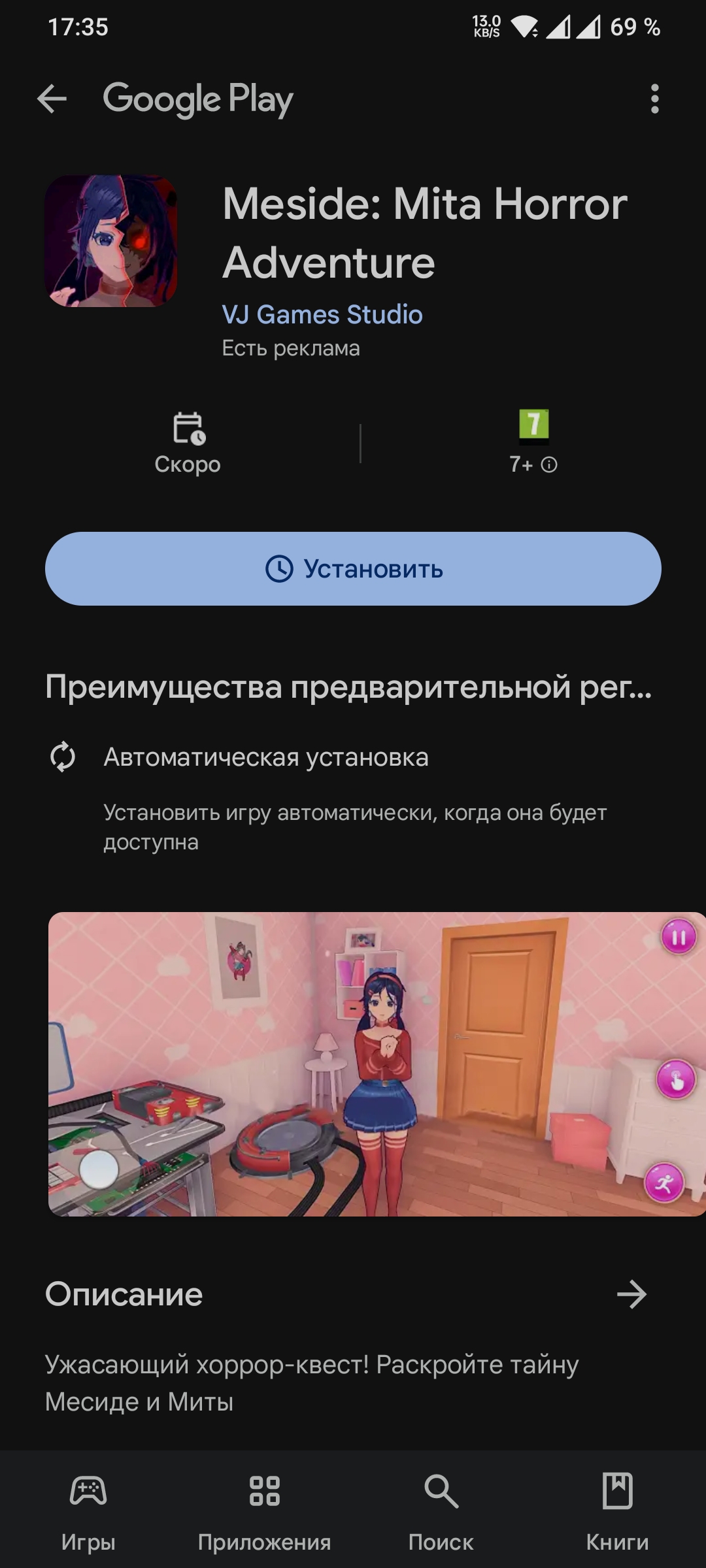Screen dimensions: 706x1568
Task: Open VJ Games Studio developer page
Action: click(x=322, y=314)
